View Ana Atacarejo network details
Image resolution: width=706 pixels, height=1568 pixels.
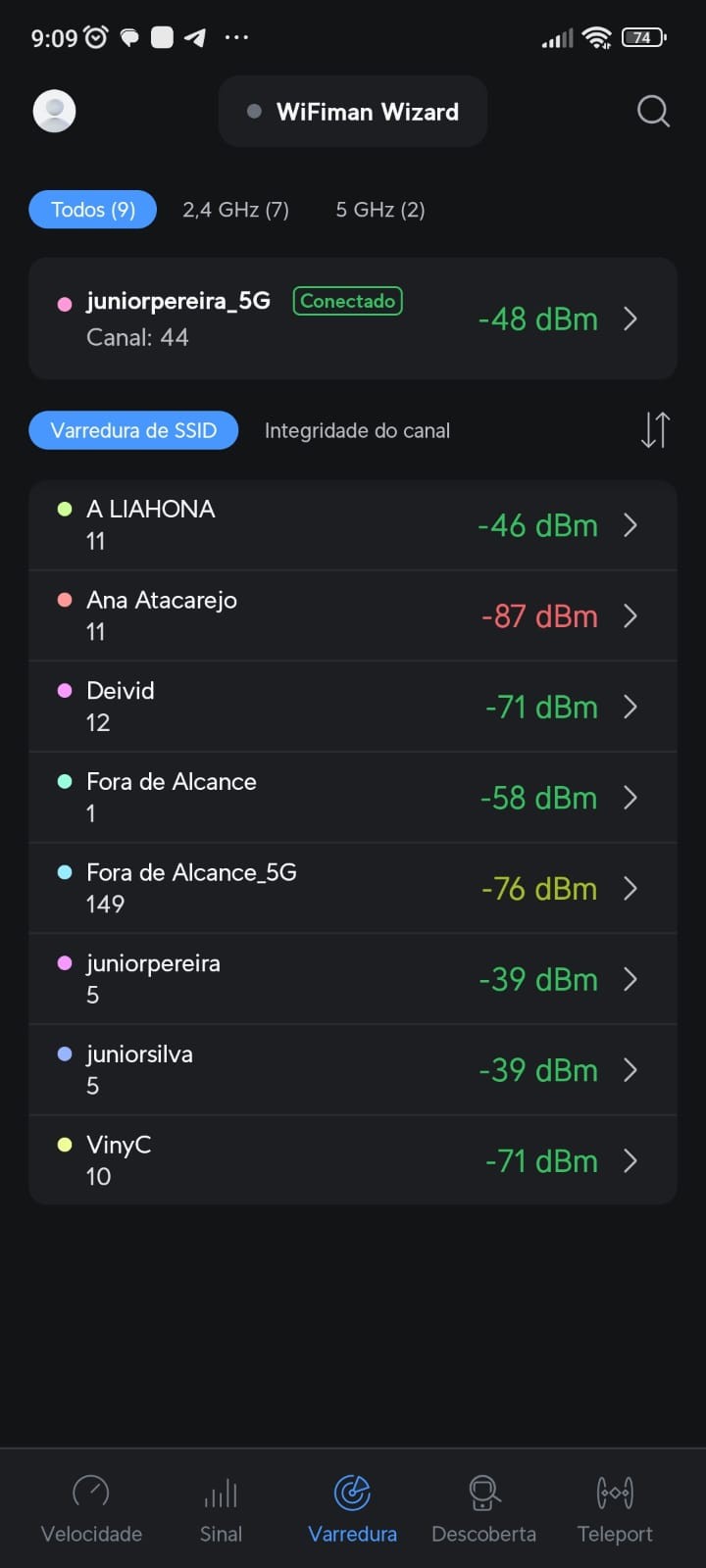353,615
